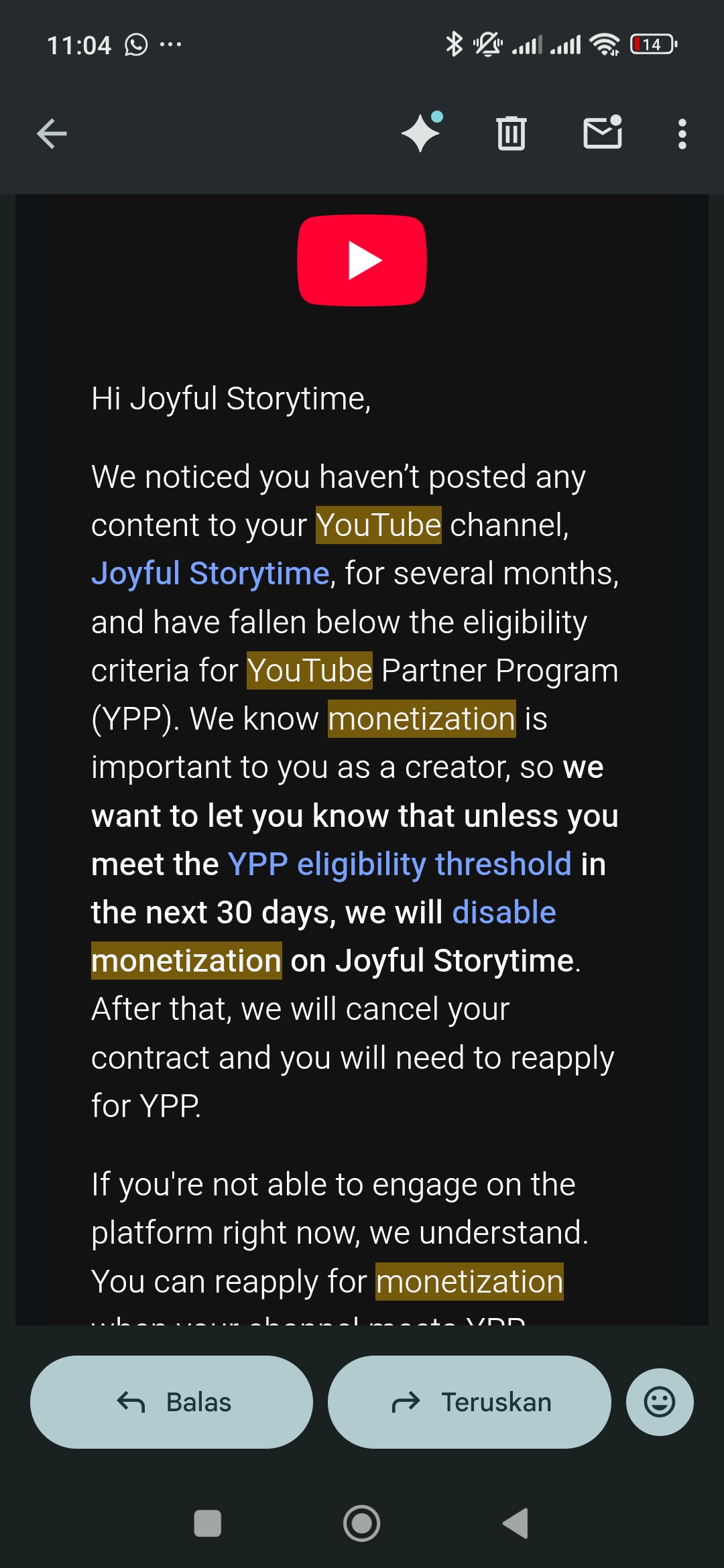Add an emoji reaction to the email
The width and height of the screenshot is (724, 1568).
[660, 1402]
